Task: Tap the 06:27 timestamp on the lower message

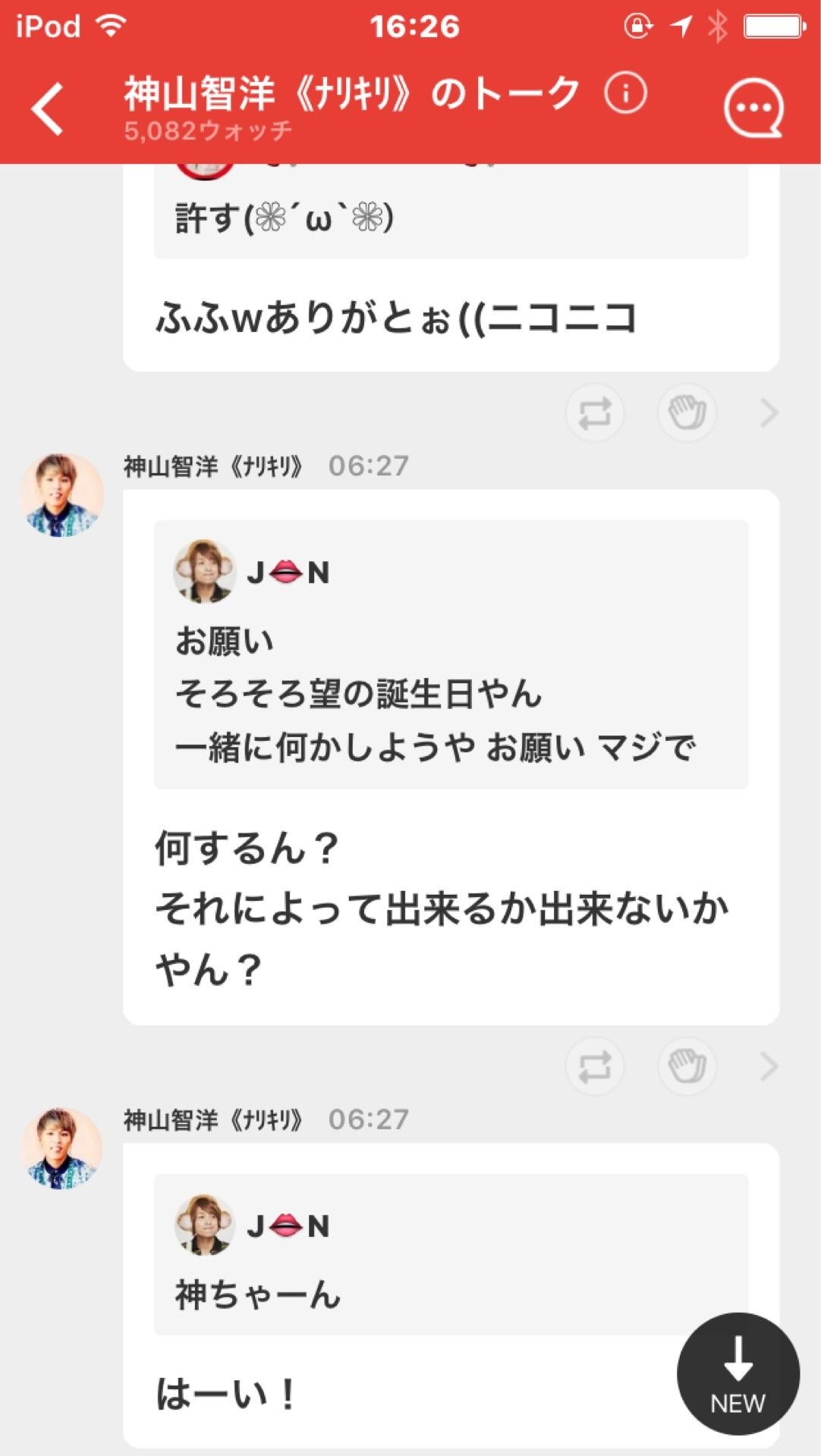Action: 370,1117
